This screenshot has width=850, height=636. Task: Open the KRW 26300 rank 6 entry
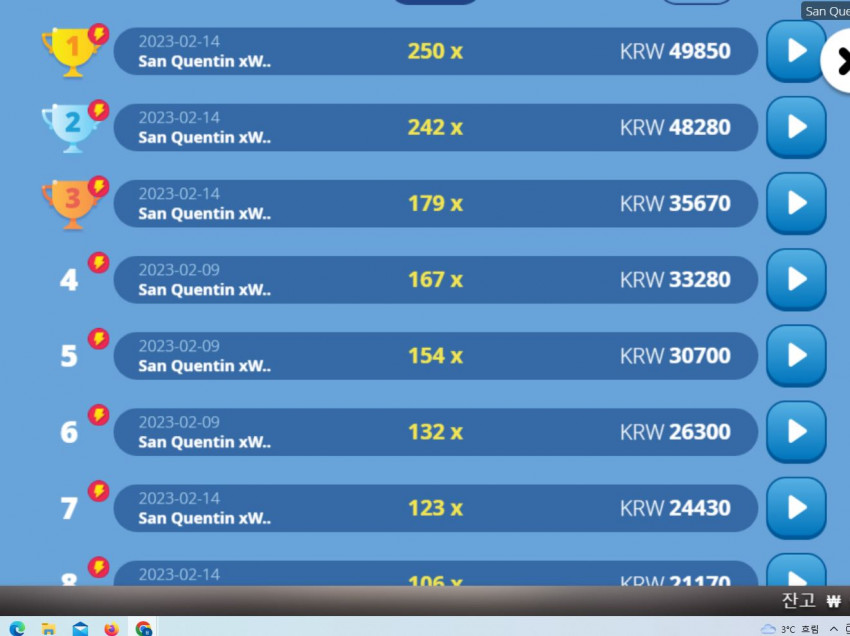(435, 431)
